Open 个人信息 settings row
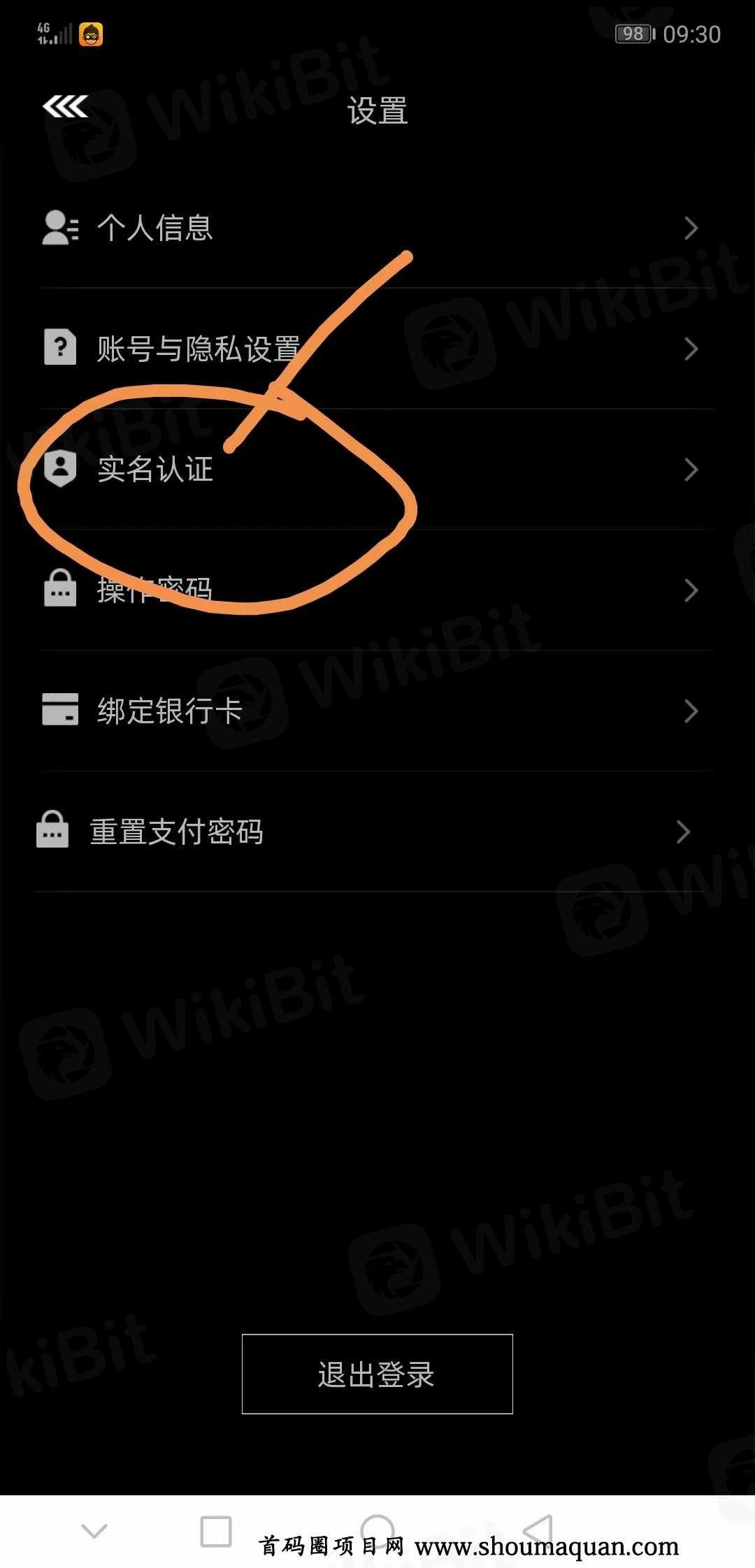The width and height of the screenshot is (755, 1568). click(x=377, y=228)
